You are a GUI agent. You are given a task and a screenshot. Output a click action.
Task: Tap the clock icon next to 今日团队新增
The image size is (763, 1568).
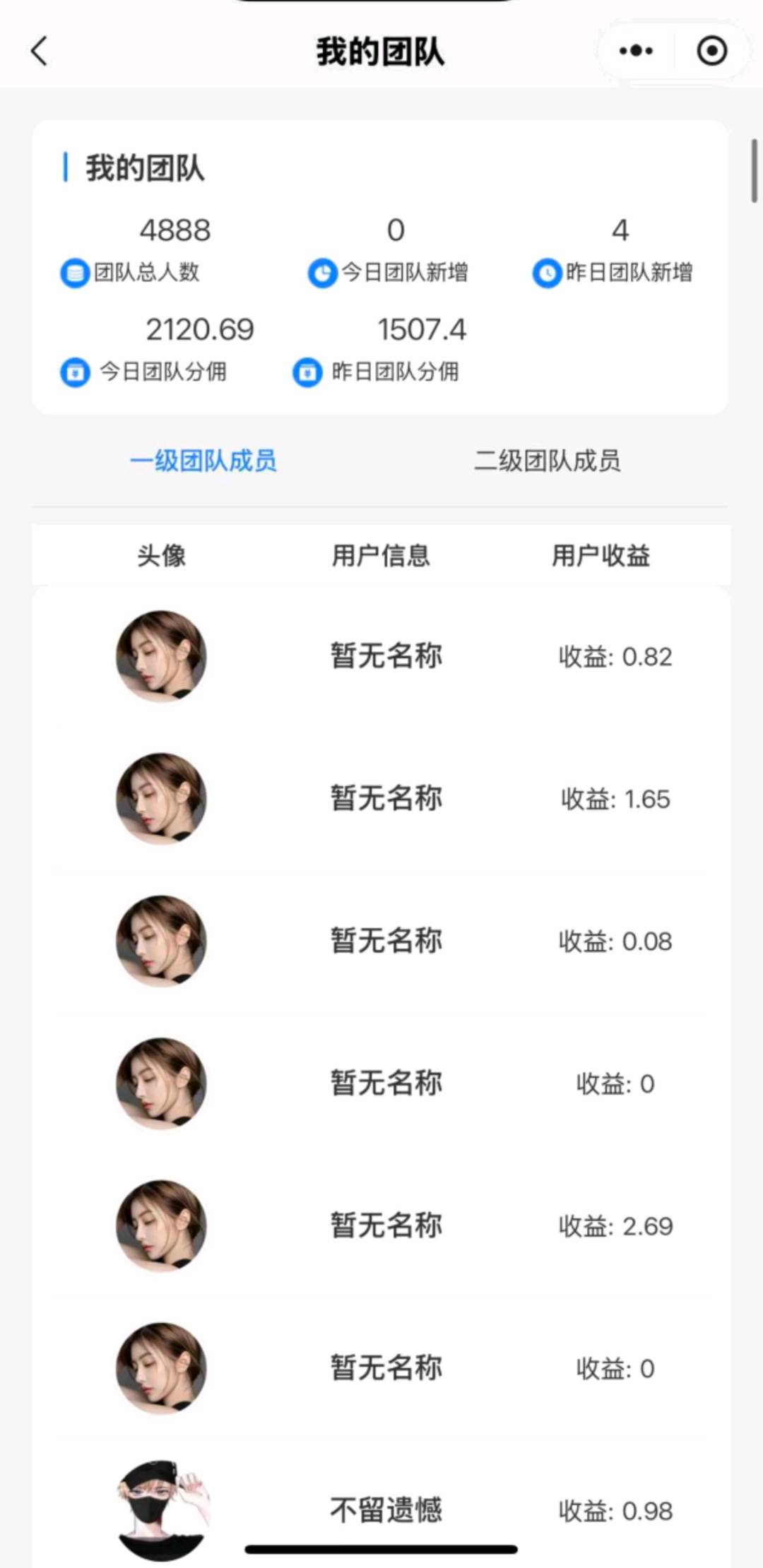point(321,274)
